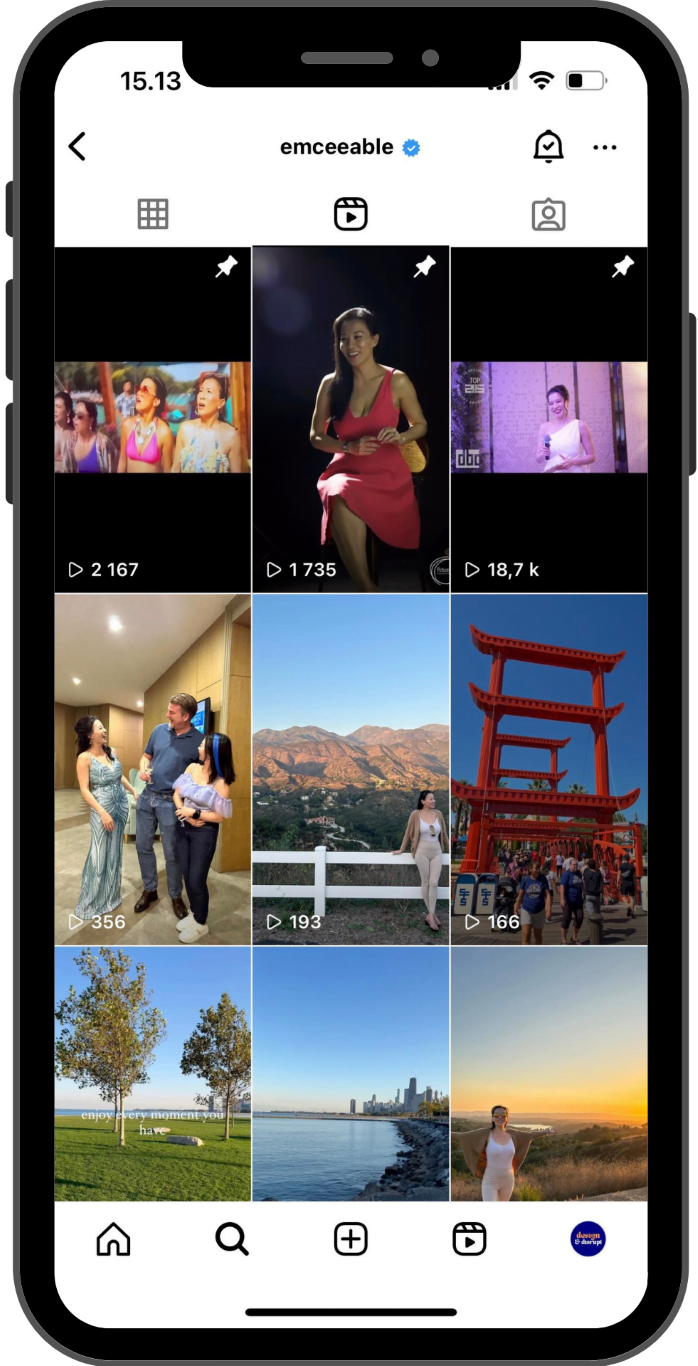The width and height of the screenshot is (698, 1366).
Task: Go to the Home feed
Action: coord(113,1240)
